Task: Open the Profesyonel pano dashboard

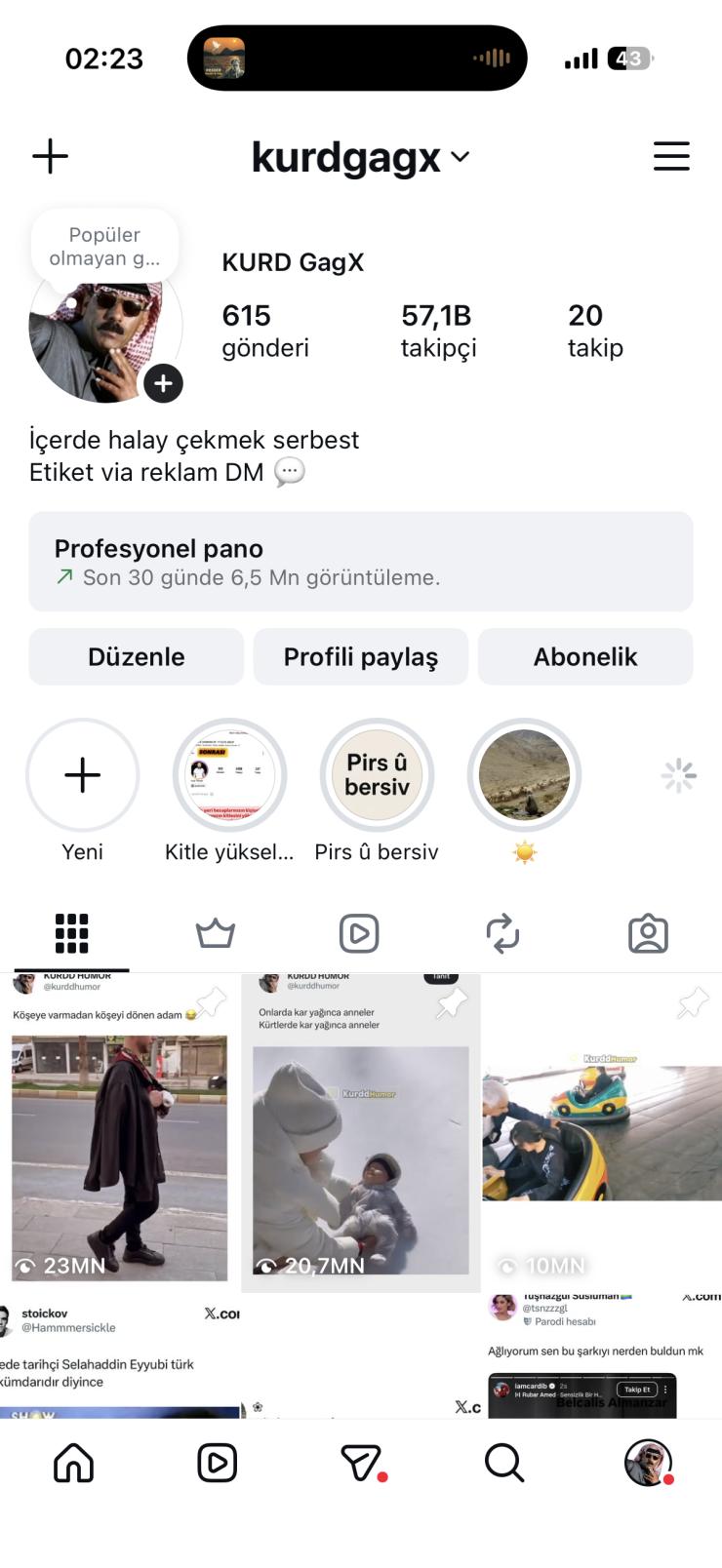Action: [x=360, y=562]
